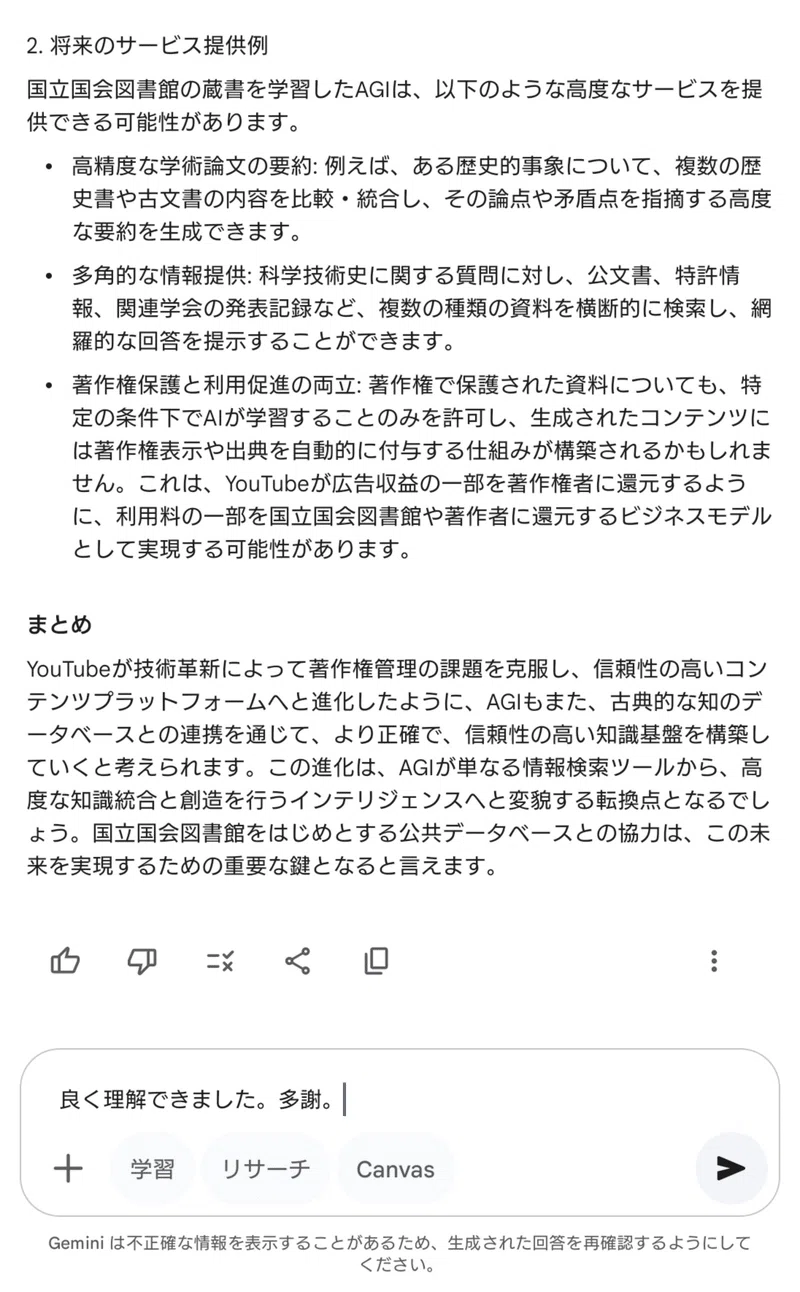Screen dimensions: 800x1292
Task: Select the Canvas chip
Action: tap(395, 1168)
